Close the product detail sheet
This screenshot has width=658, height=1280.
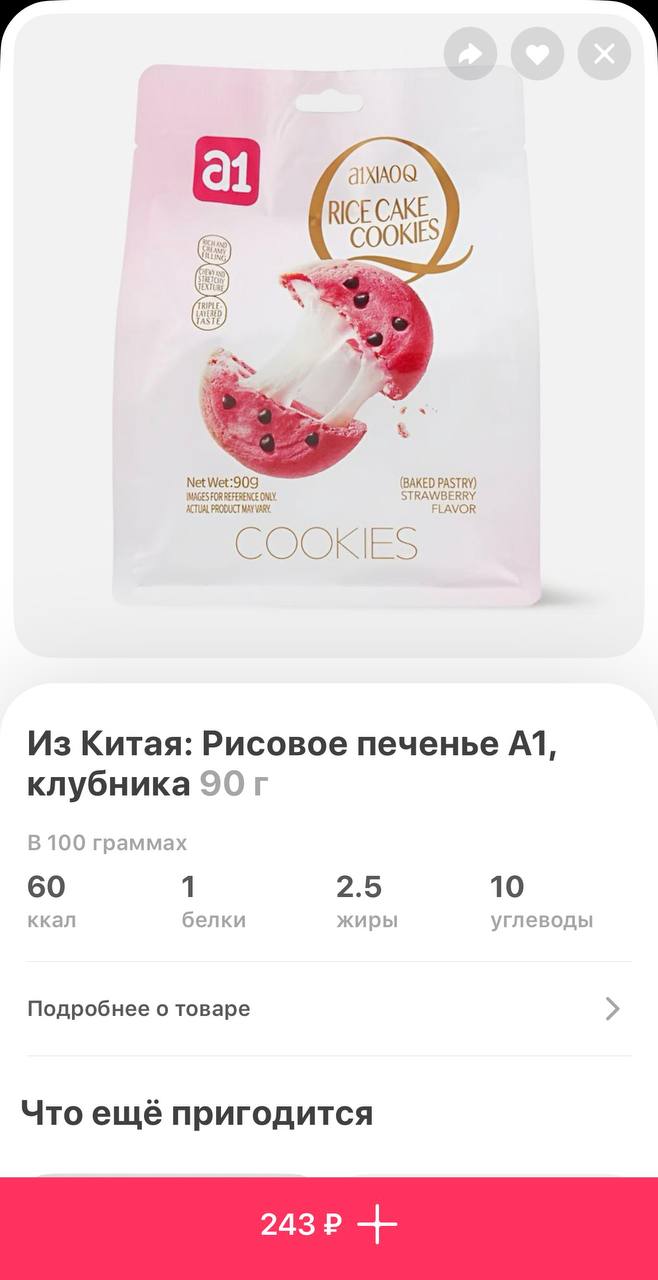click(604, 54)
